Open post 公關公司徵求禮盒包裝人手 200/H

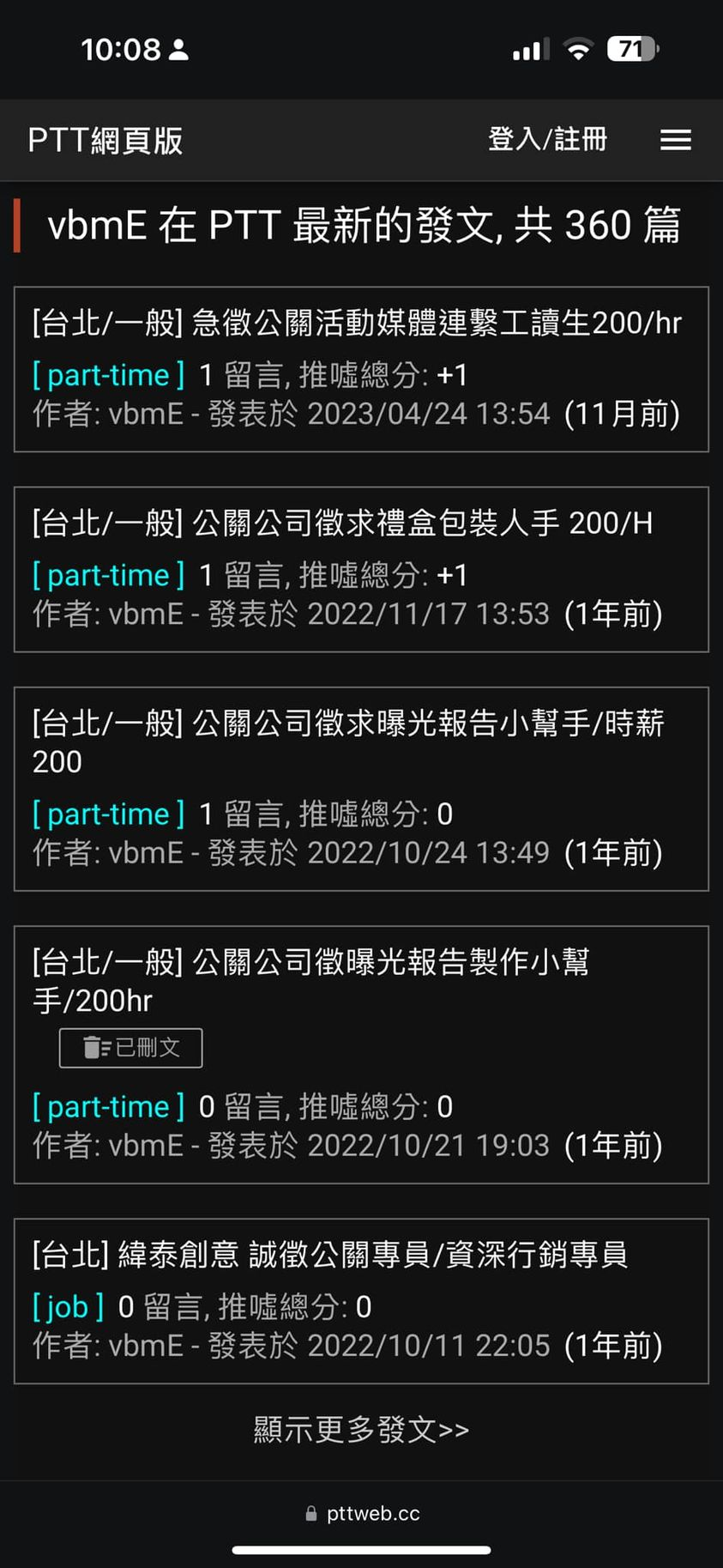(x=342, y=523)
